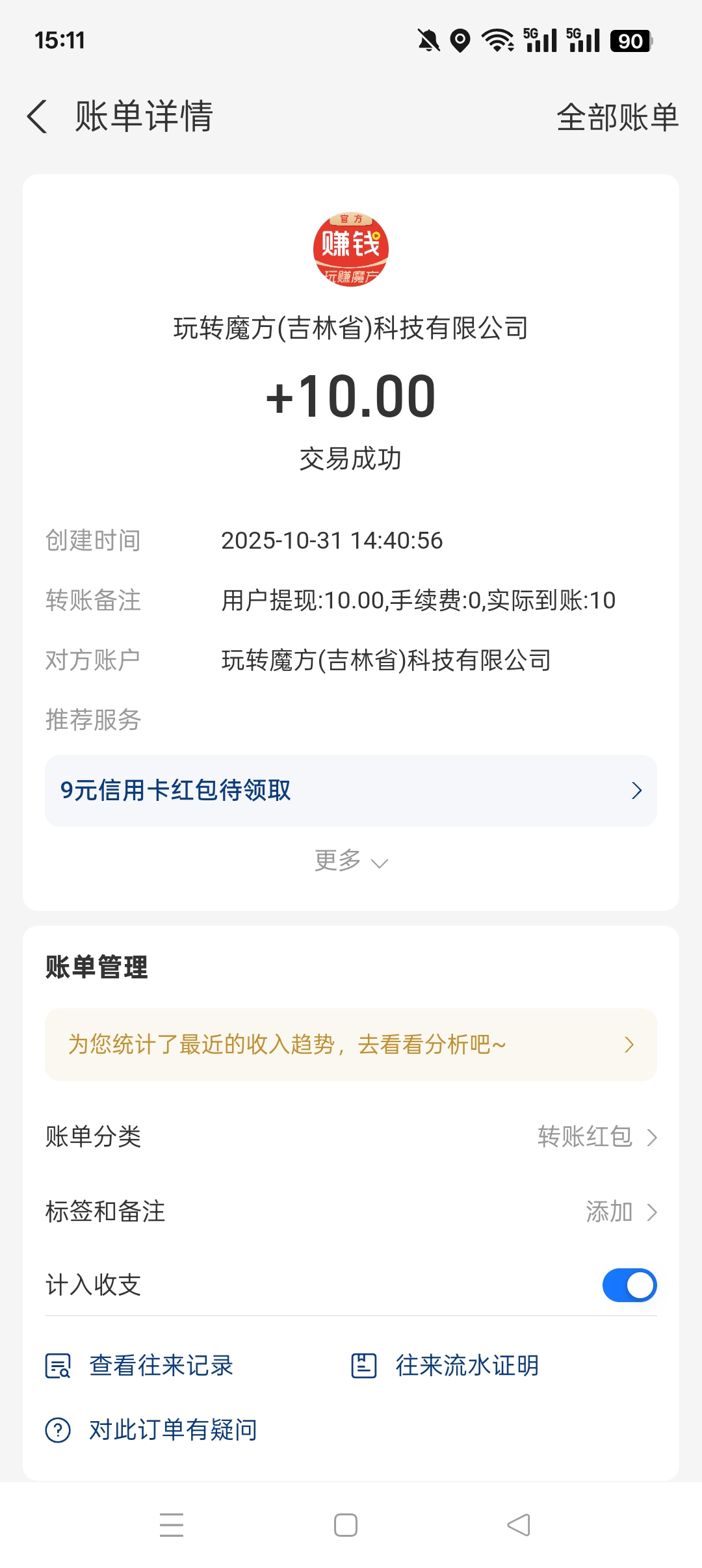This screenshot has width=702, height=1568.
Task: Add a tag under 标签和备注
Action: click(621, 1212)
